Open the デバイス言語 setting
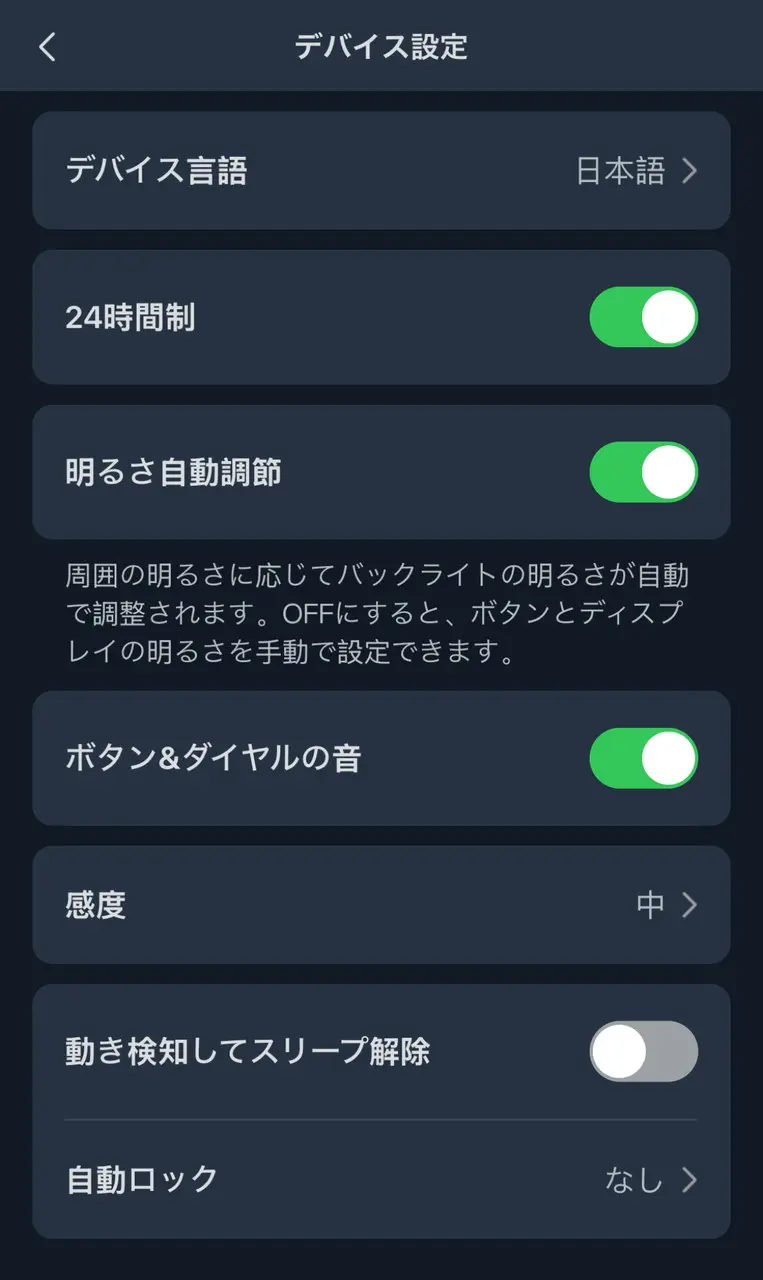 tap(381, 171)
